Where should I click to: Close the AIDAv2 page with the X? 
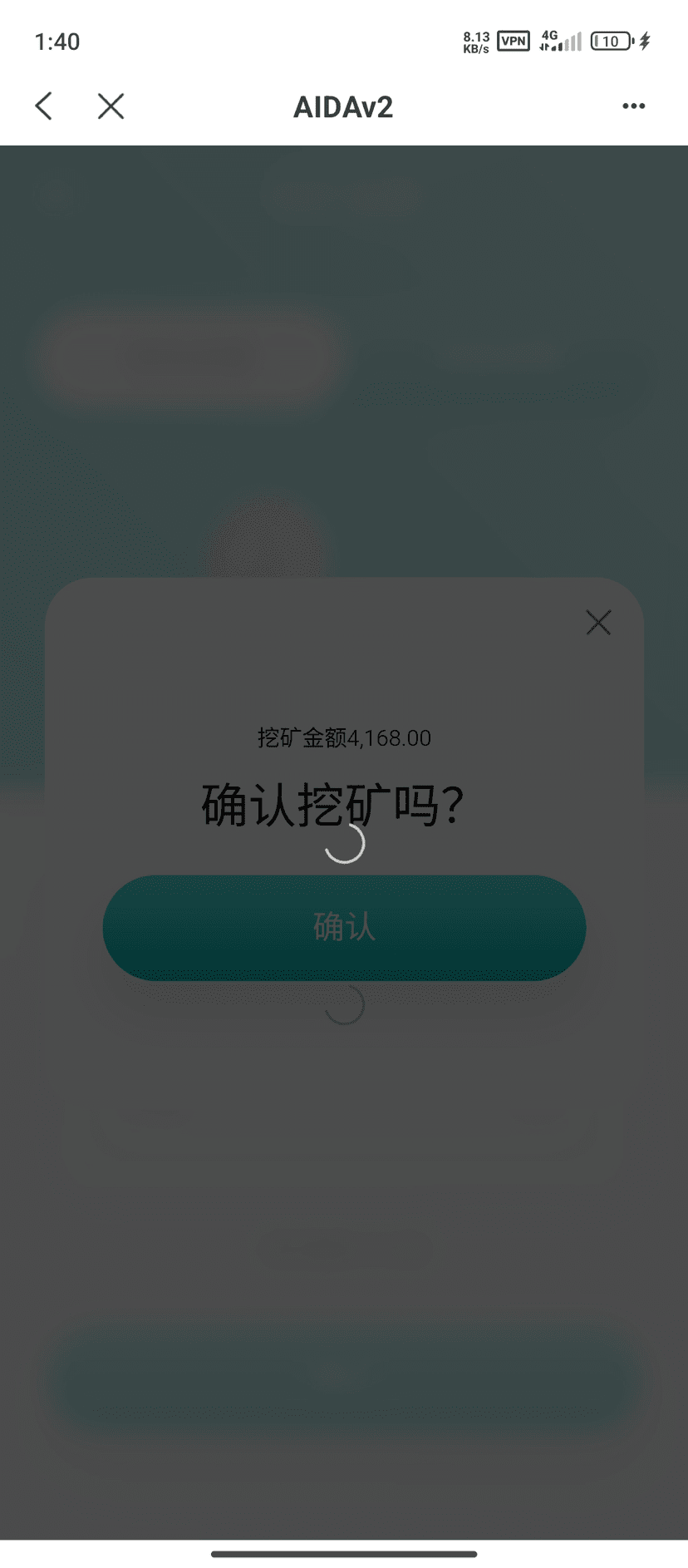(111, 106)
